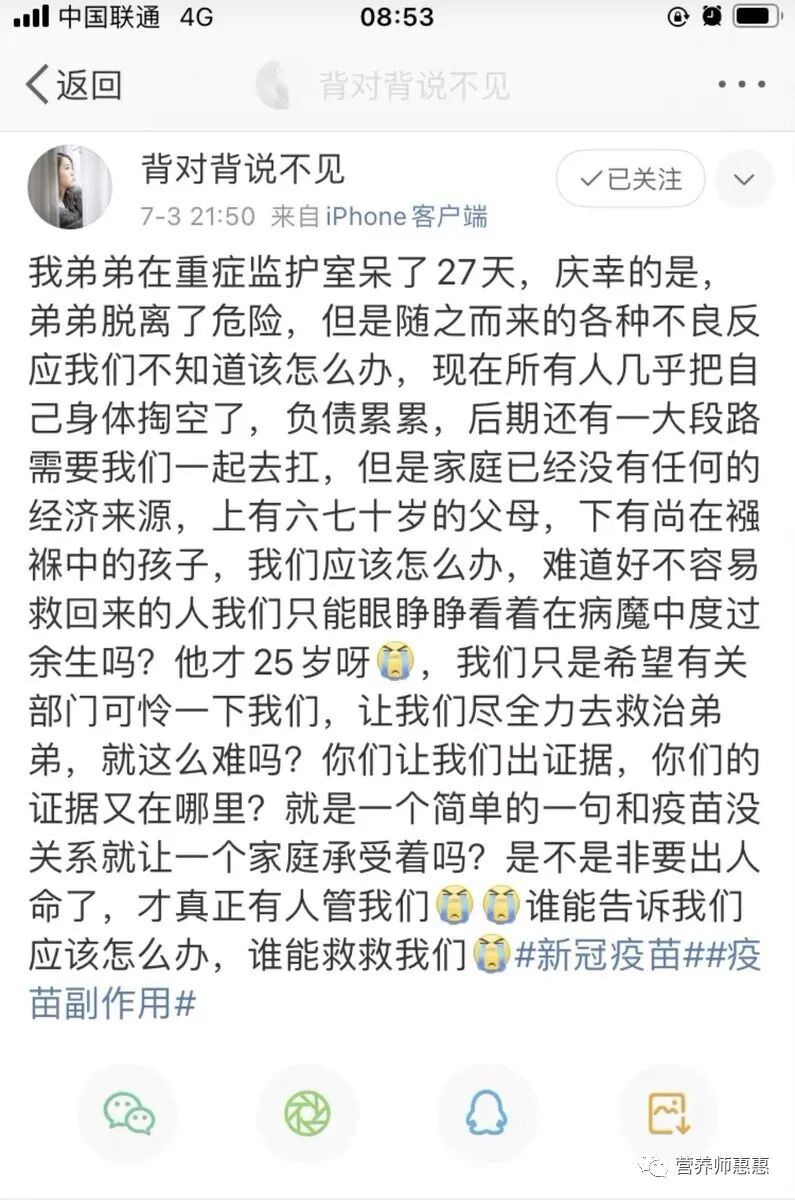The image size is (795, 1200).
Task: Expand the chevron dropdown beside 已关注
Action: click(745, 180)
